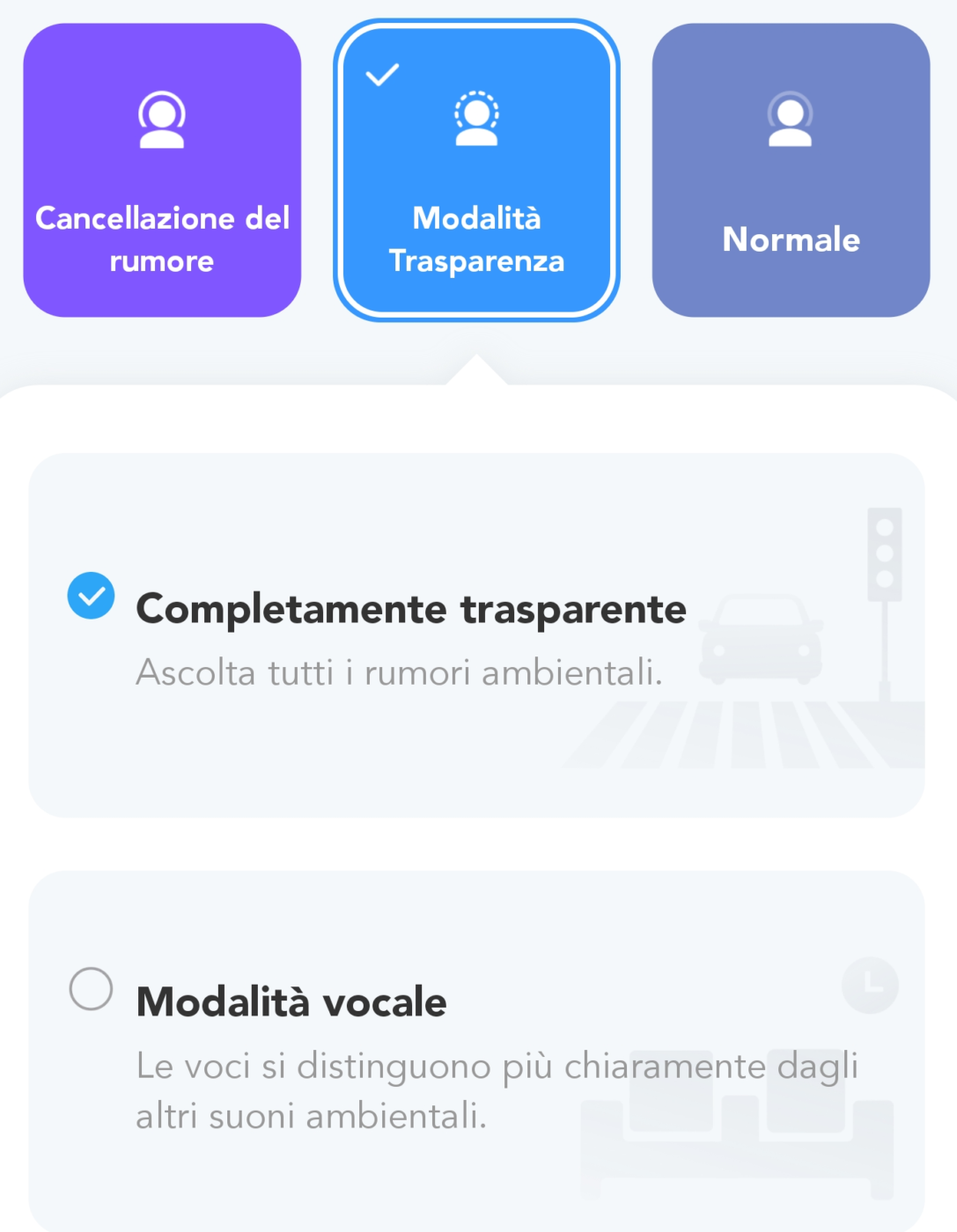Select the Modalità vocale option

pyautogui.click(x=92, y=988)
